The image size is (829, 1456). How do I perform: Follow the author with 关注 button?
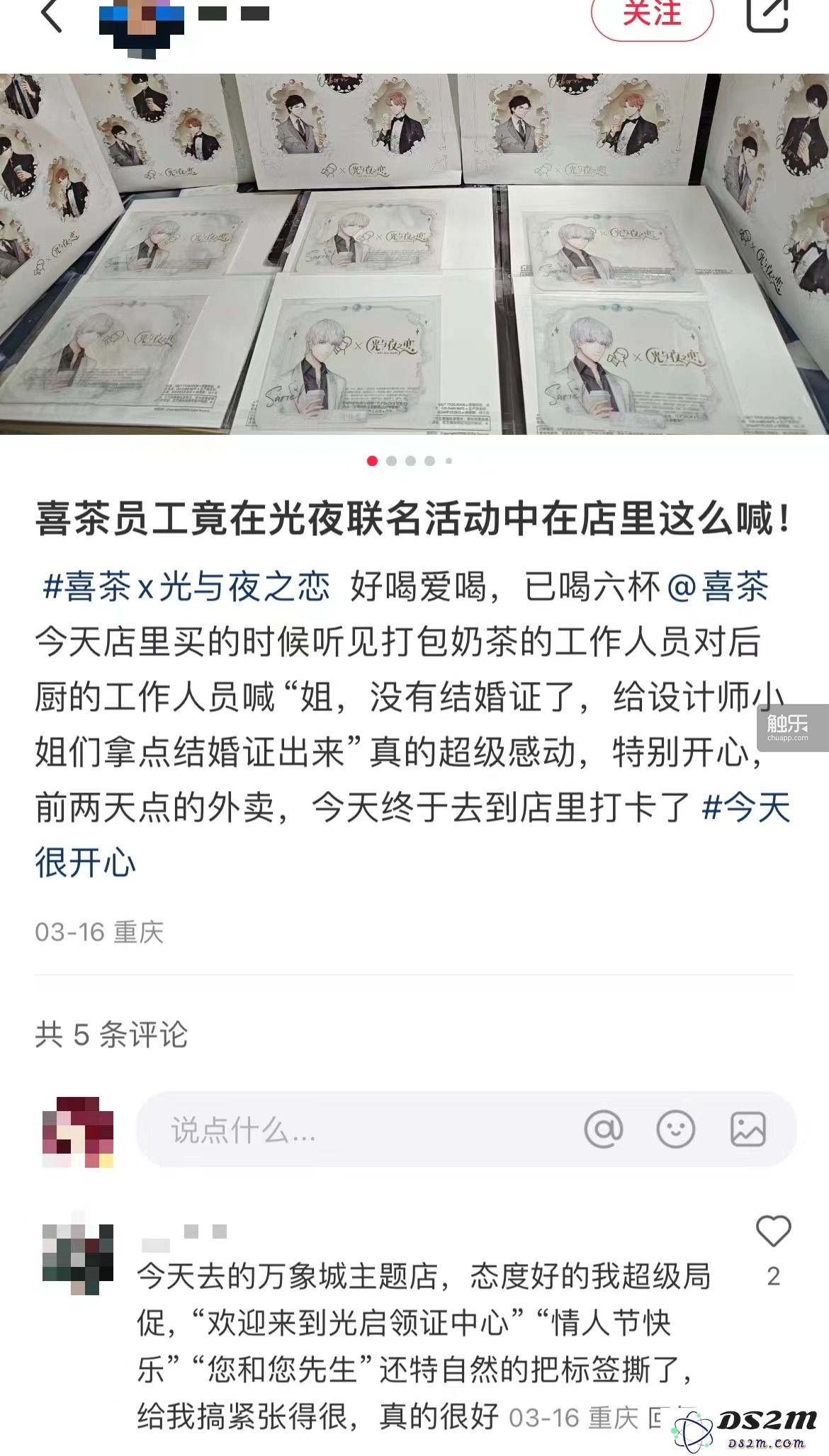[651, 16]
